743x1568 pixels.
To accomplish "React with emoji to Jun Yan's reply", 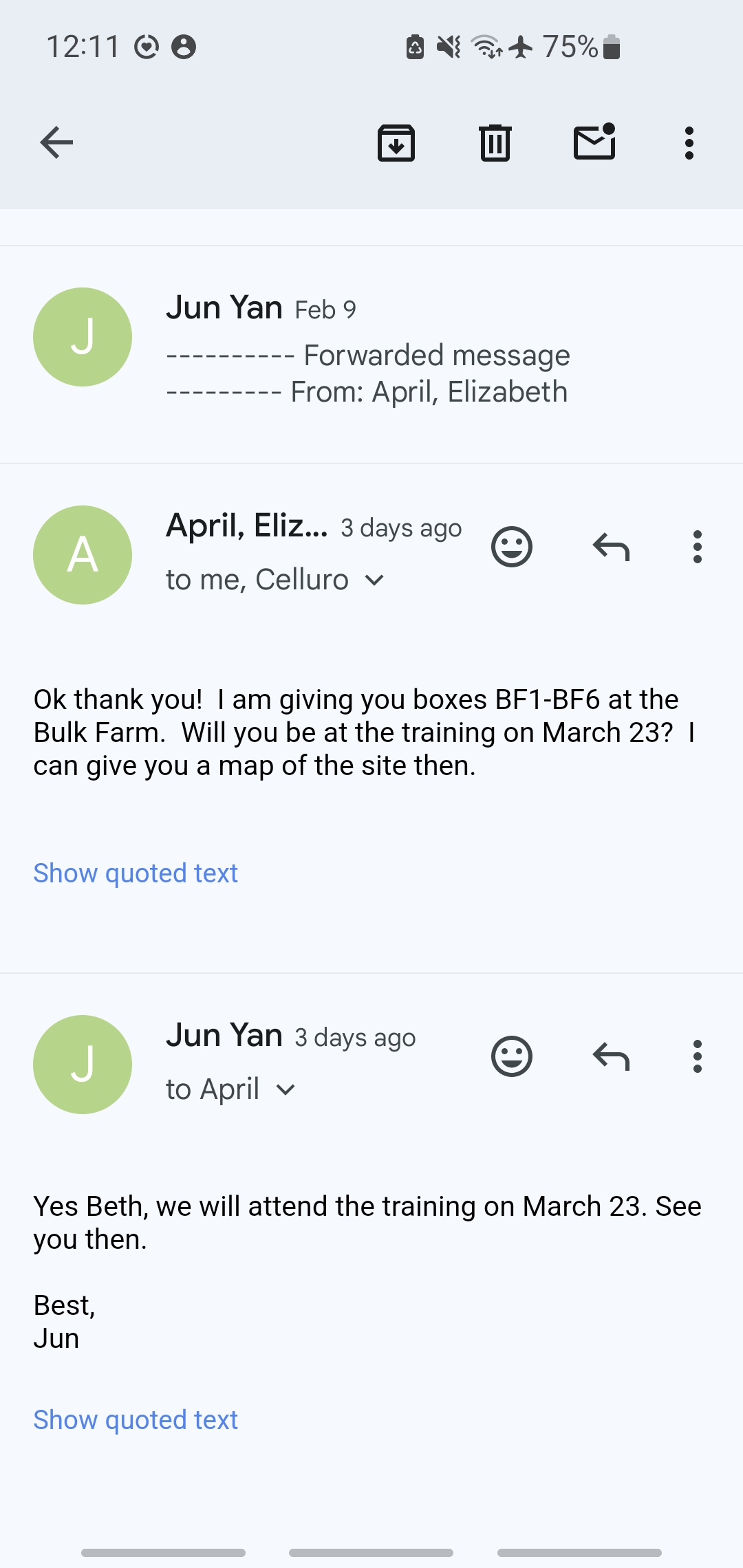I will pos(512,1056).
